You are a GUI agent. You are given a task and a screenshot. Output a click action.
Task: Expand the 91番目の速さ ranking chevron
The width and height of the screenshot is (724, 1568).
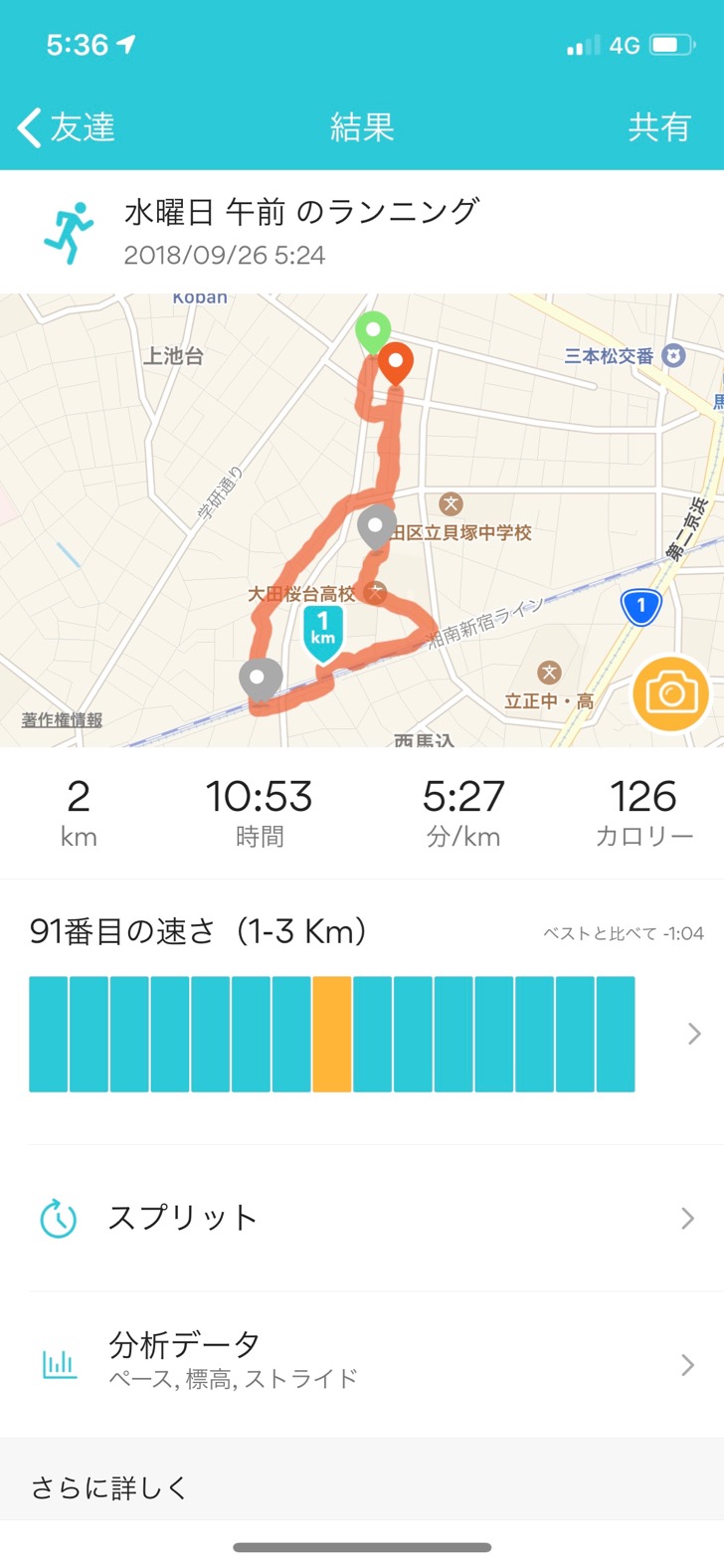click(693, 1035)
